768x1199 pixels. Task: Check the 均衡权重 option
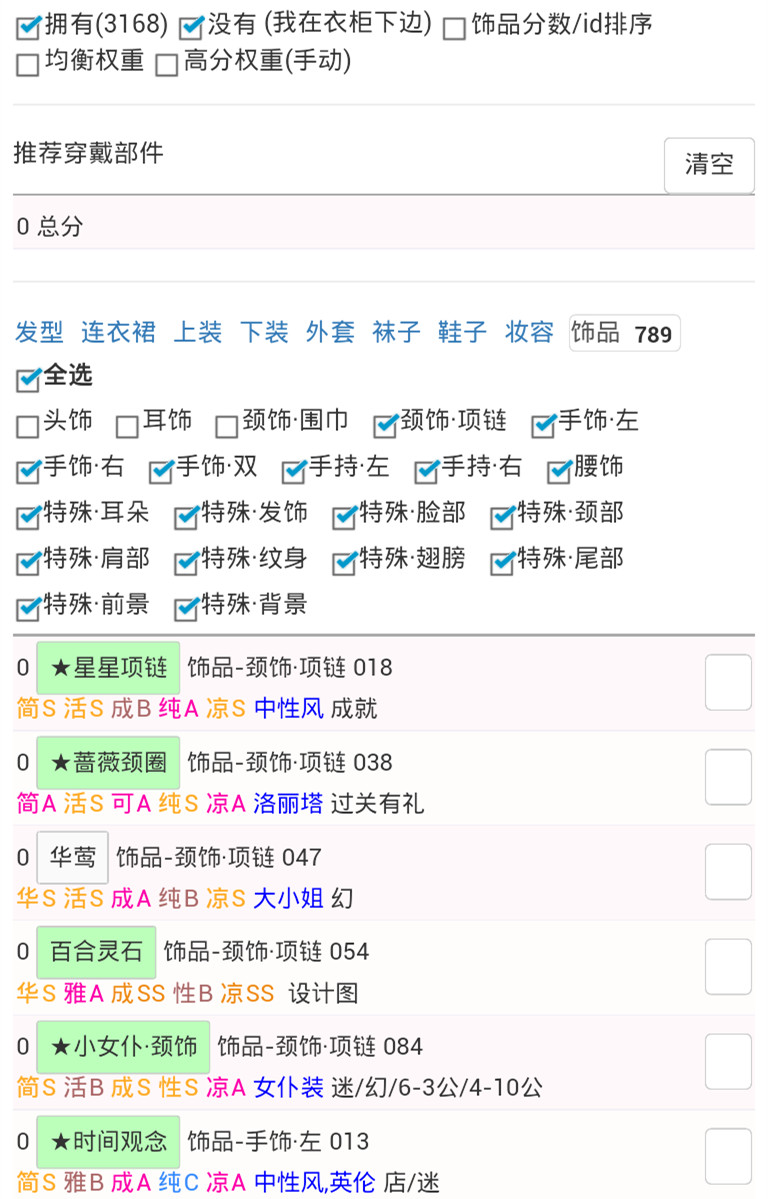tap(28, 66)
